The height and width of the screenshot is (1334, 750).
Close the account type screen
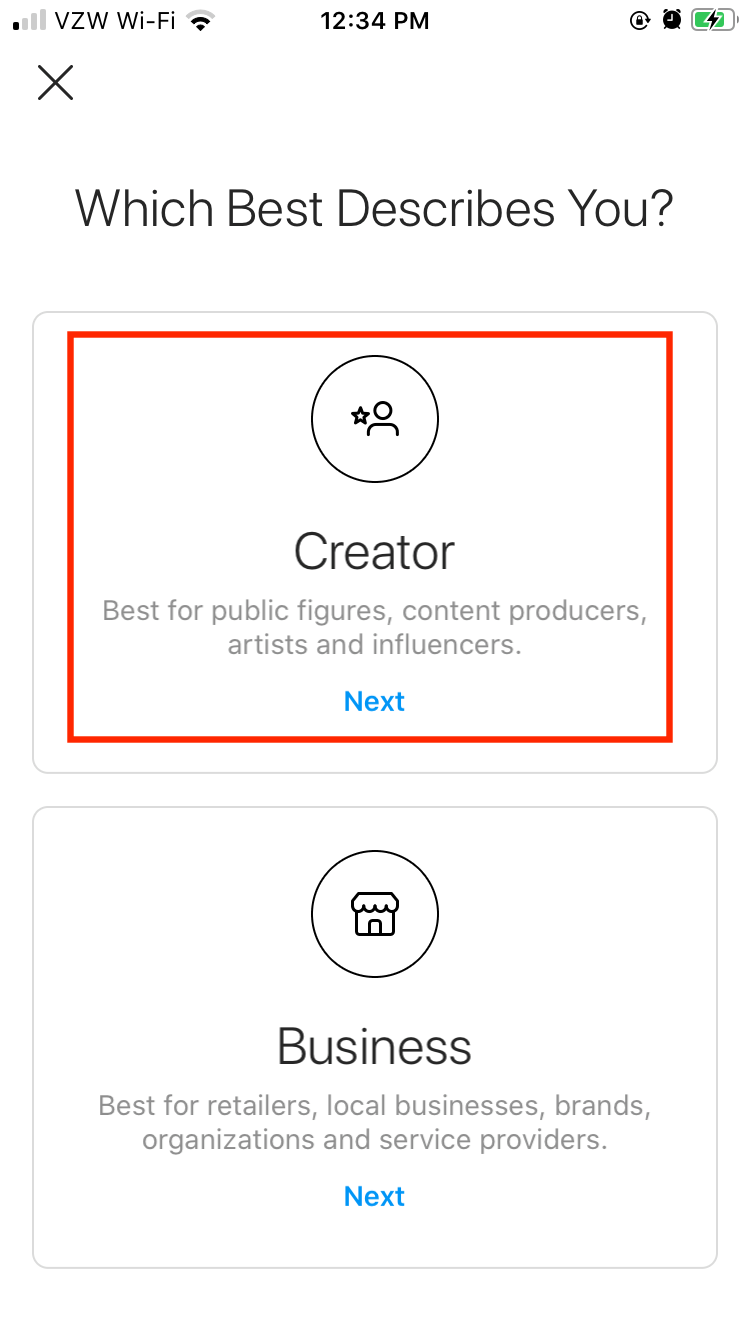(x=55, y=82)
